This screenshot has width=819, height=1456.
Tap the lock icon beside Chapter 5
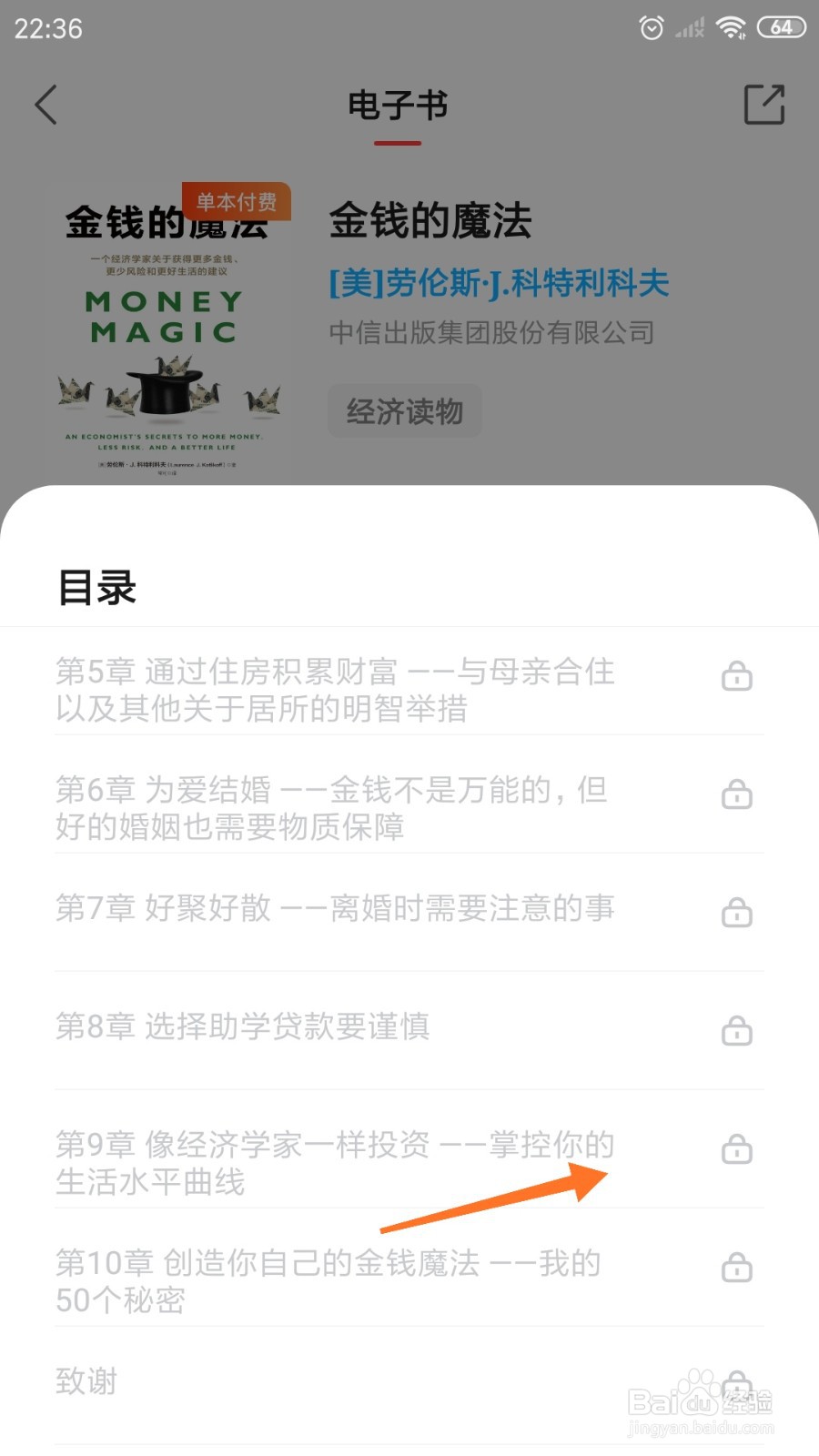coord(736,676)
